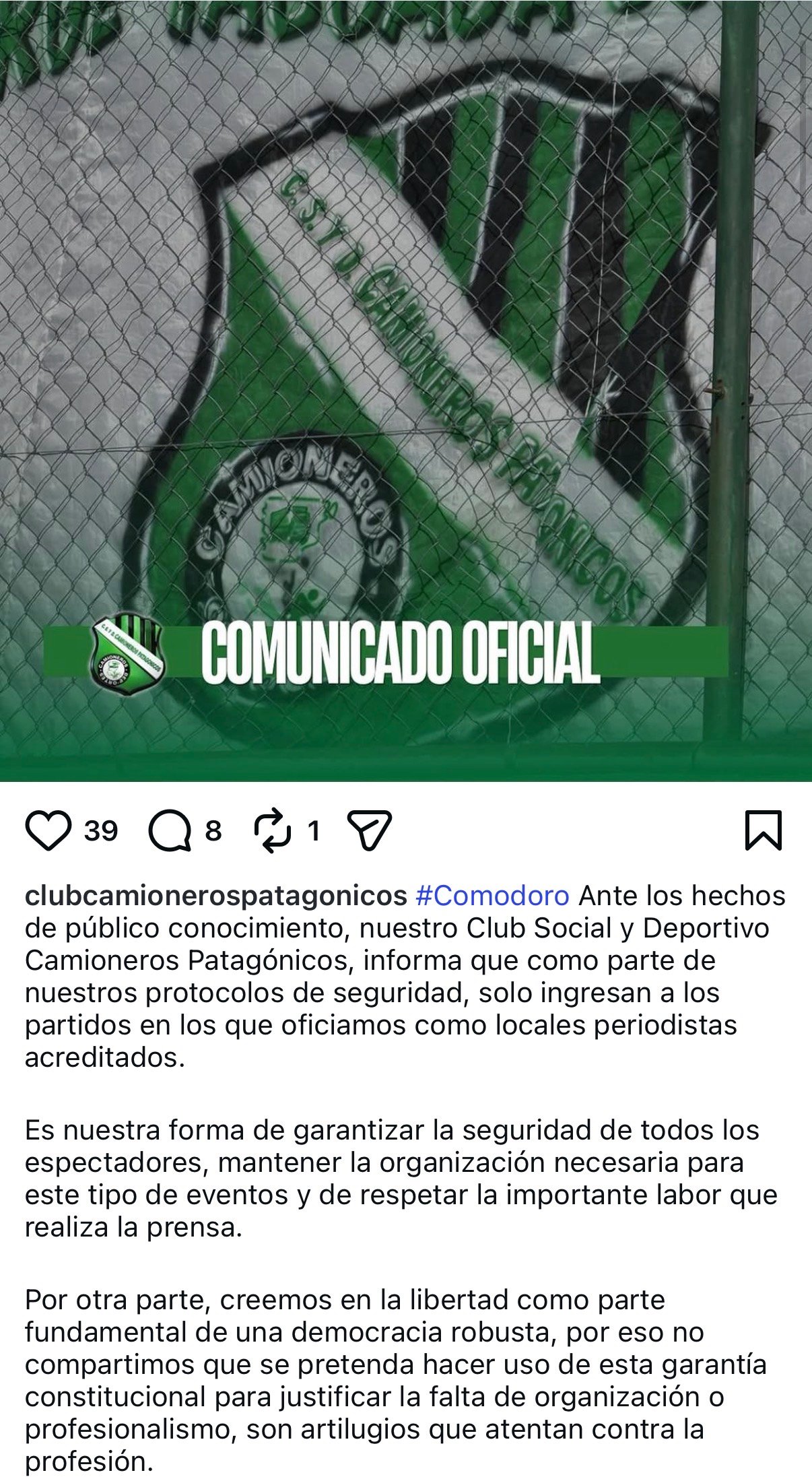Share the post via send icon
This screenshot has height=1479, width=812.
click(370, 830)
